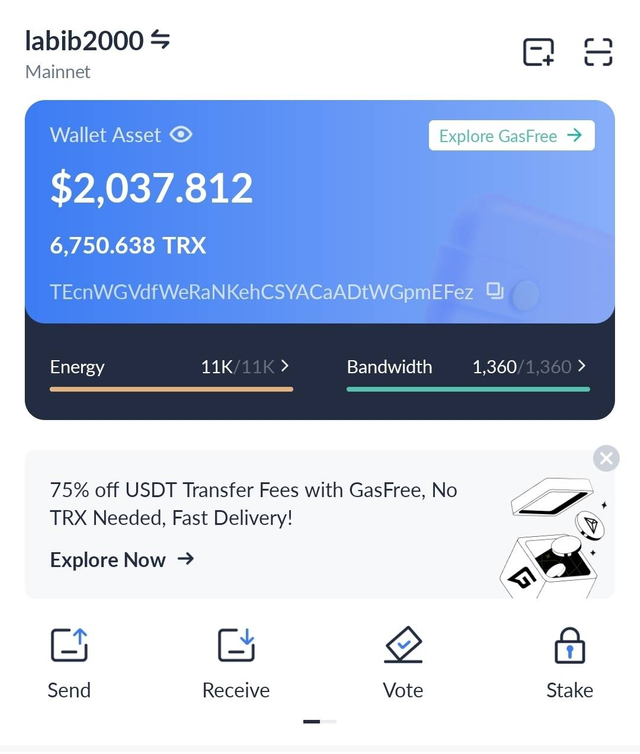This screenshot has height=754, width=640.
Task: Tap the shortcuts page indicator
Action: click(x=320, y=721)
